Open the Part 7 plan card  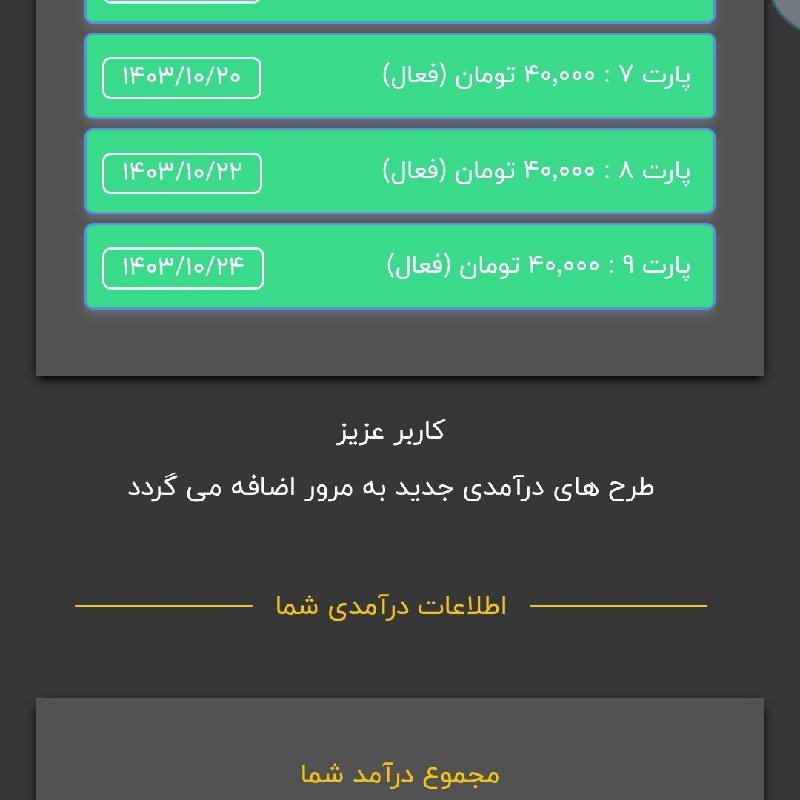400,77
